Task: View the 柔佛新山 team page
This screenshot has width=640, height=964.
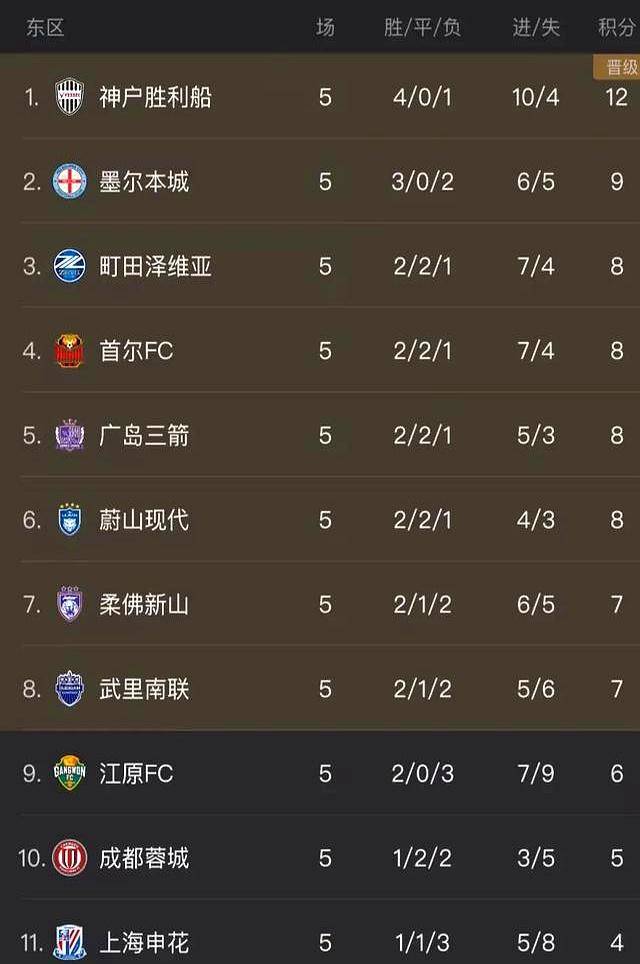Action: click(x=144, y=605)
